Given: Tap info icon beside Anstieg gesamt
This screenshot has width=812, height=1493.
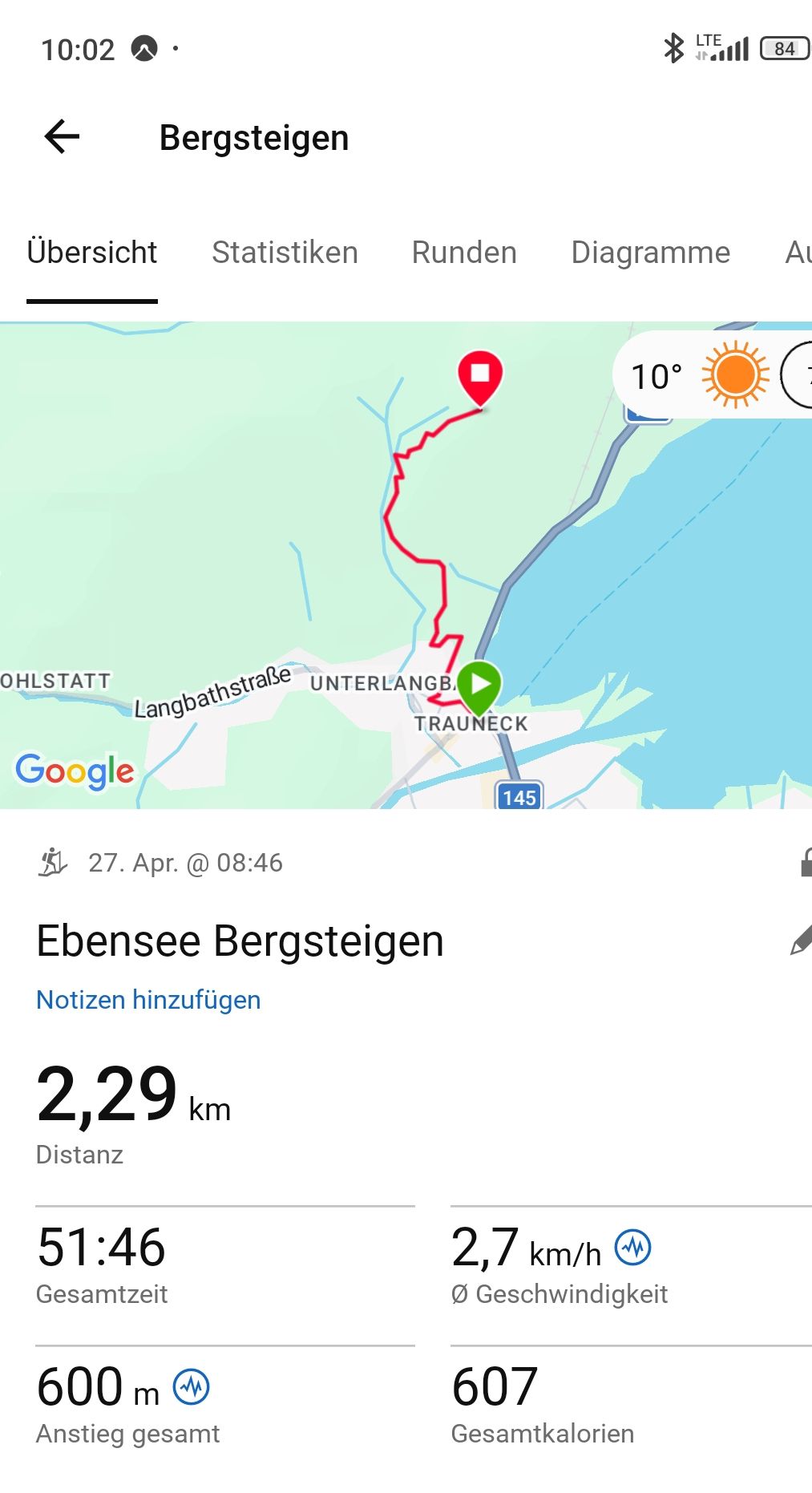Looking at the screenshot, I should pos(191,1387).
